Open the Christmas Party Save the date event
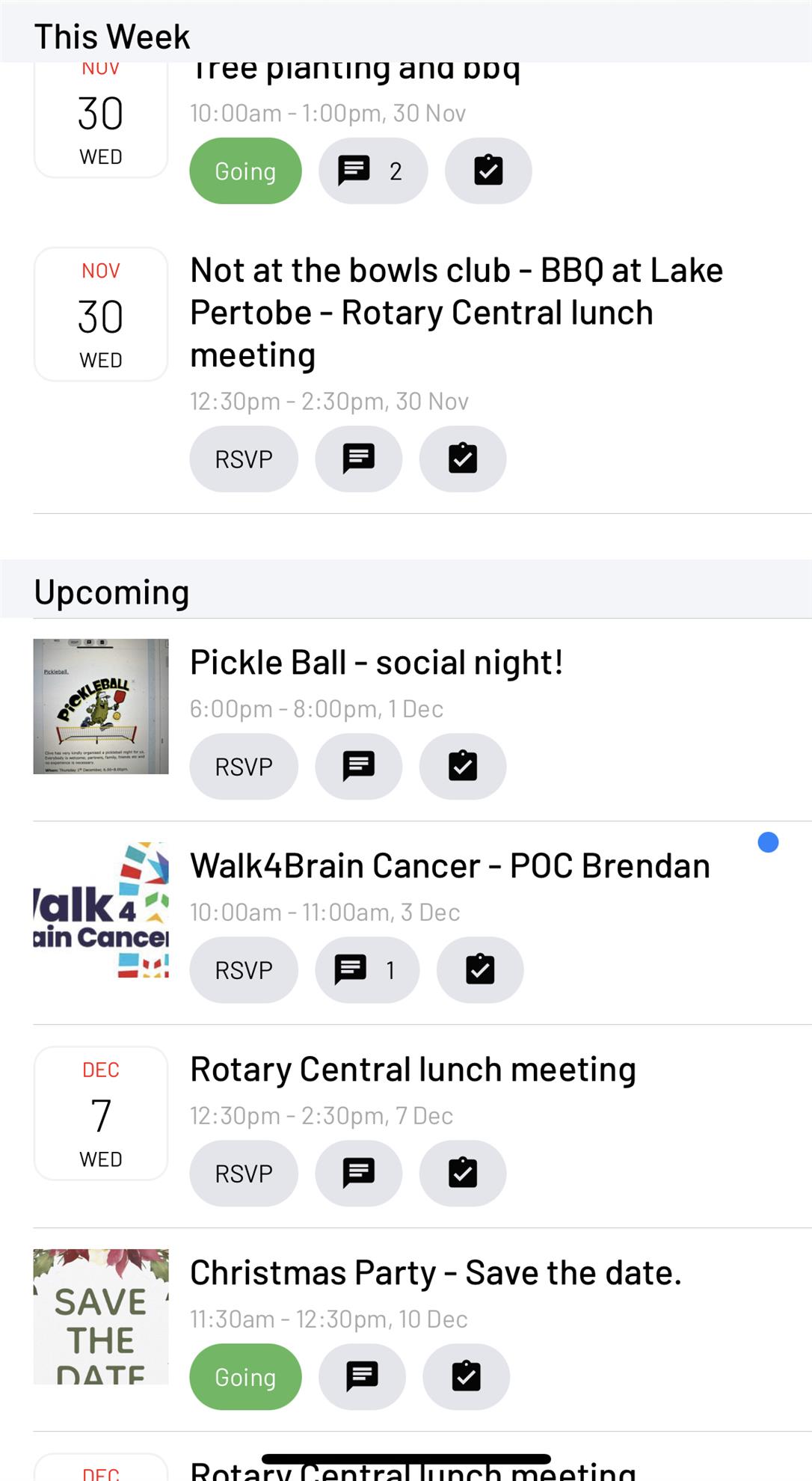The width and height of the screenshot is (812, 1481). pyautogui.click(x=436, y=1272)
